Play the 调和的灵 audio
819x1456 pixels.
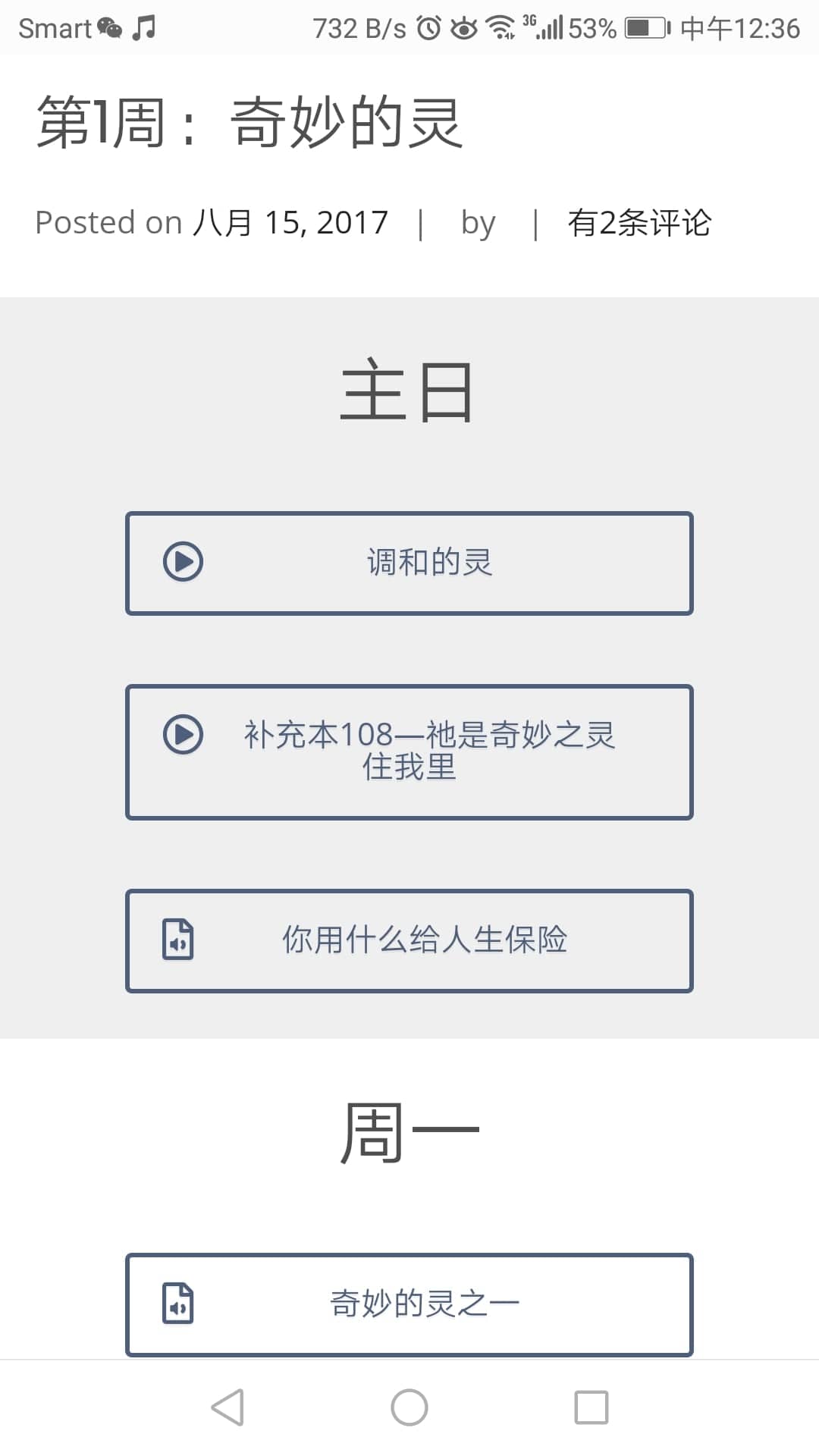point(409,563)
